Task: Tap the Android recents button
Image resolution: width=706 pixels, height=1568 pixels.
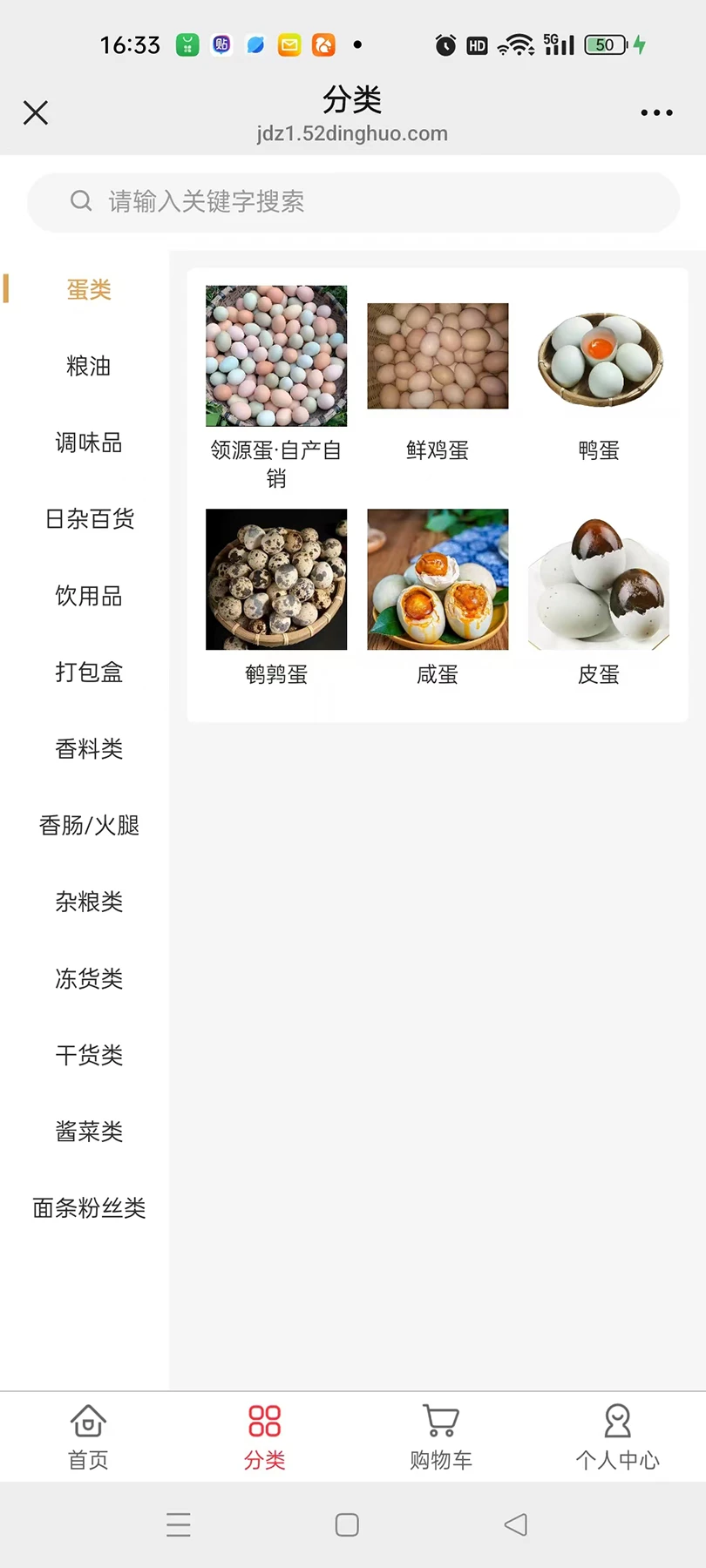Action: click(x=179, y=1524)
